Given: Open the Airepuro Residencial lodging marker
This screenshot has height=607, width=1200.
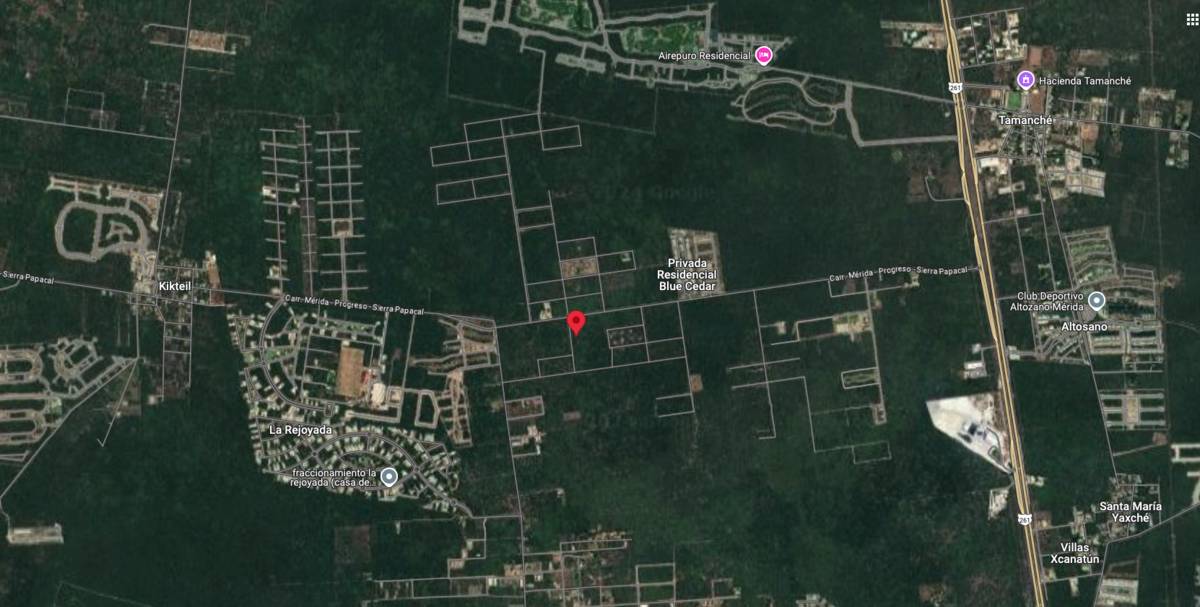Looking at the screenshot, I should [x=764, y=55].
